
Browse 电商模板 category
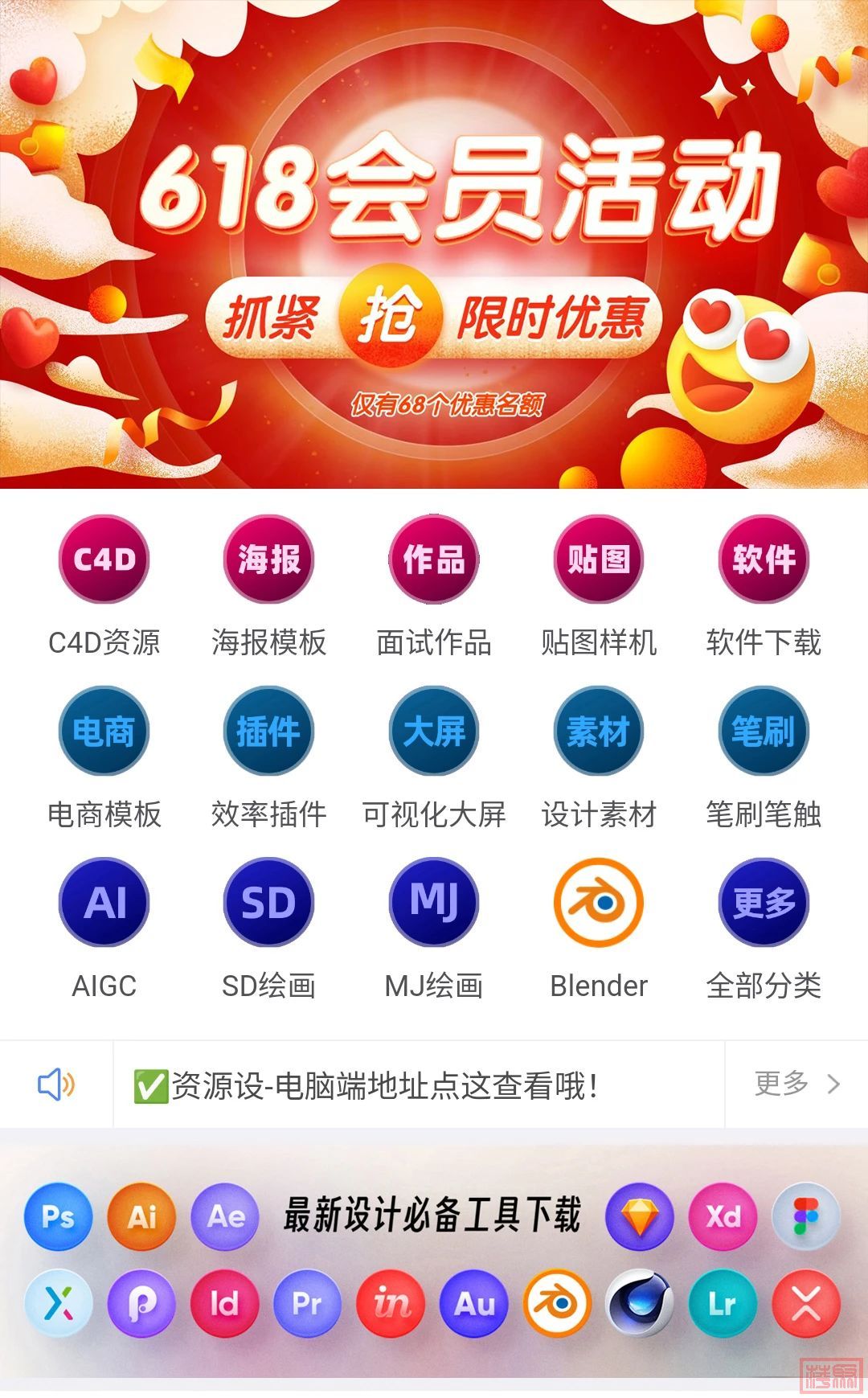point(104,731)
